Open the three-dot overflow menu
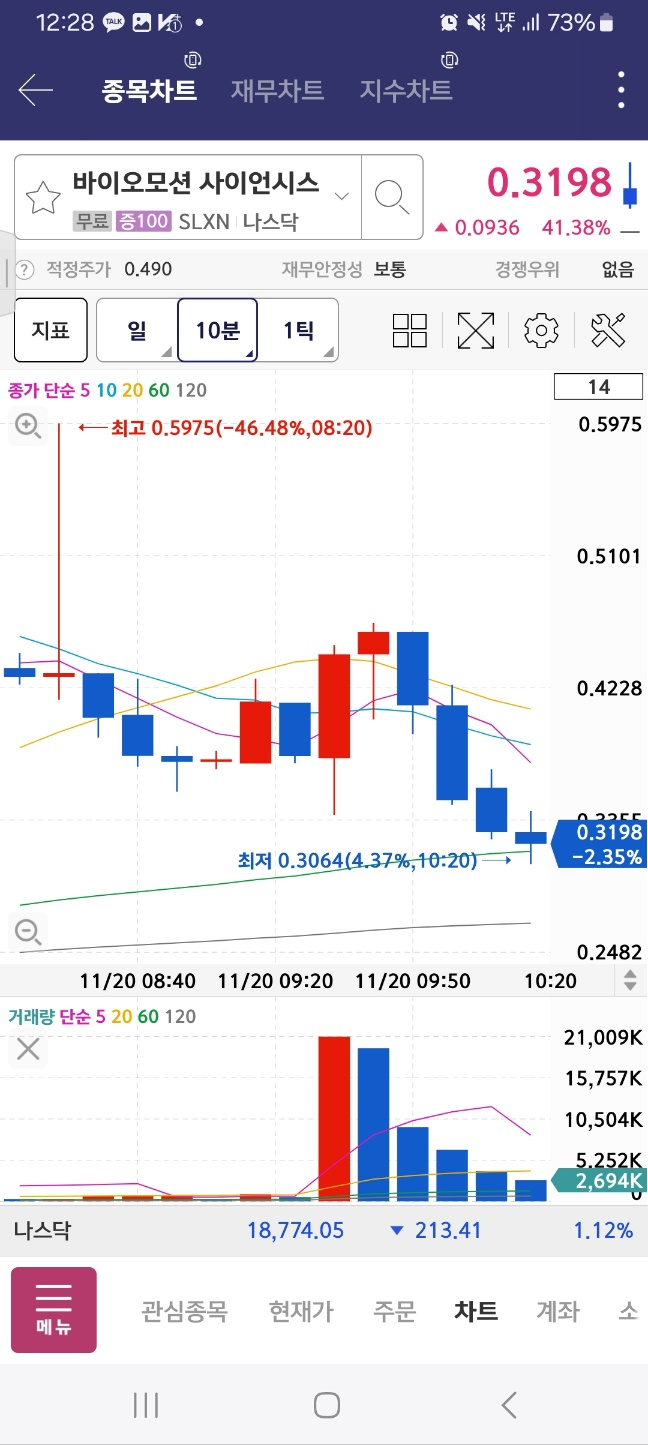 621,91
